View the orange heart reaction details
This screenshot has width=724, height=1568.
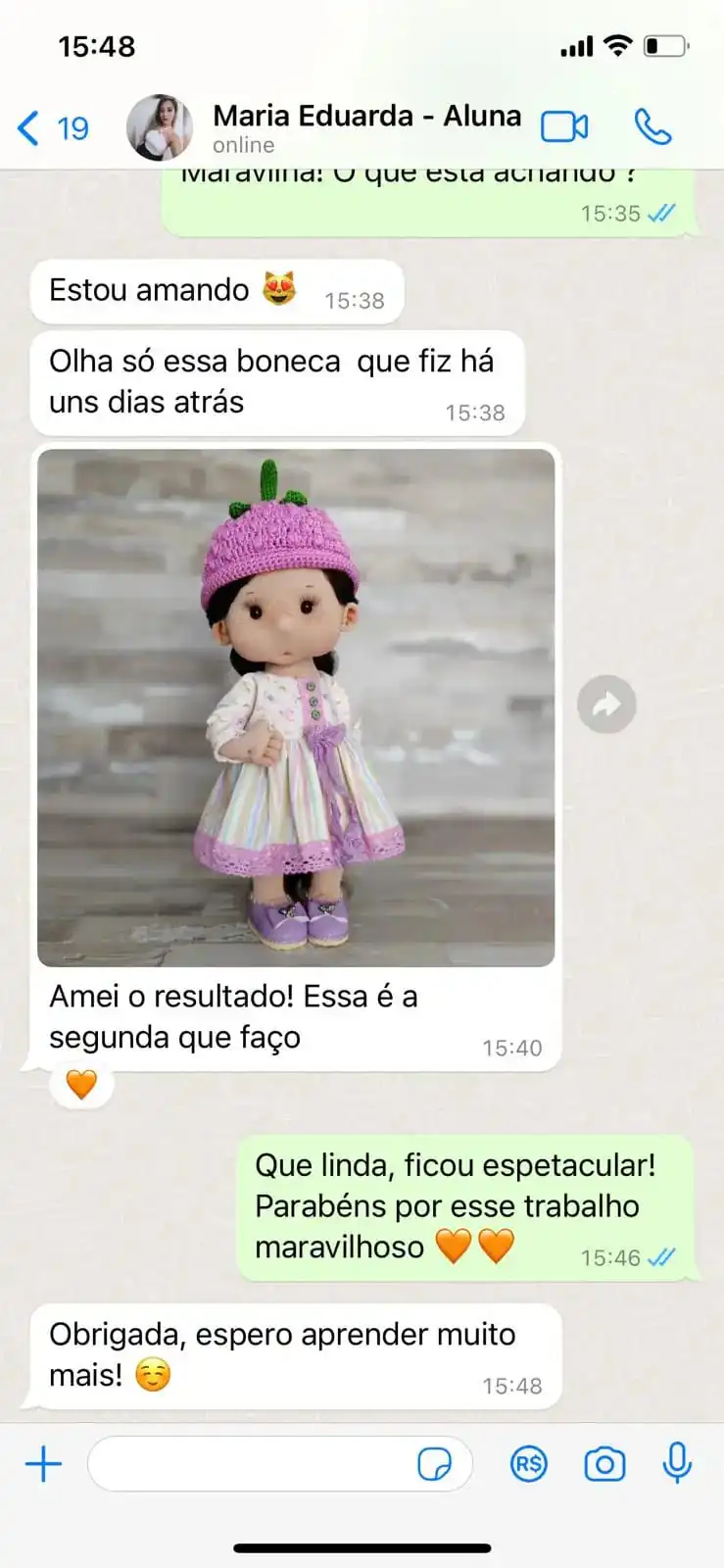tap(81, 1085)
